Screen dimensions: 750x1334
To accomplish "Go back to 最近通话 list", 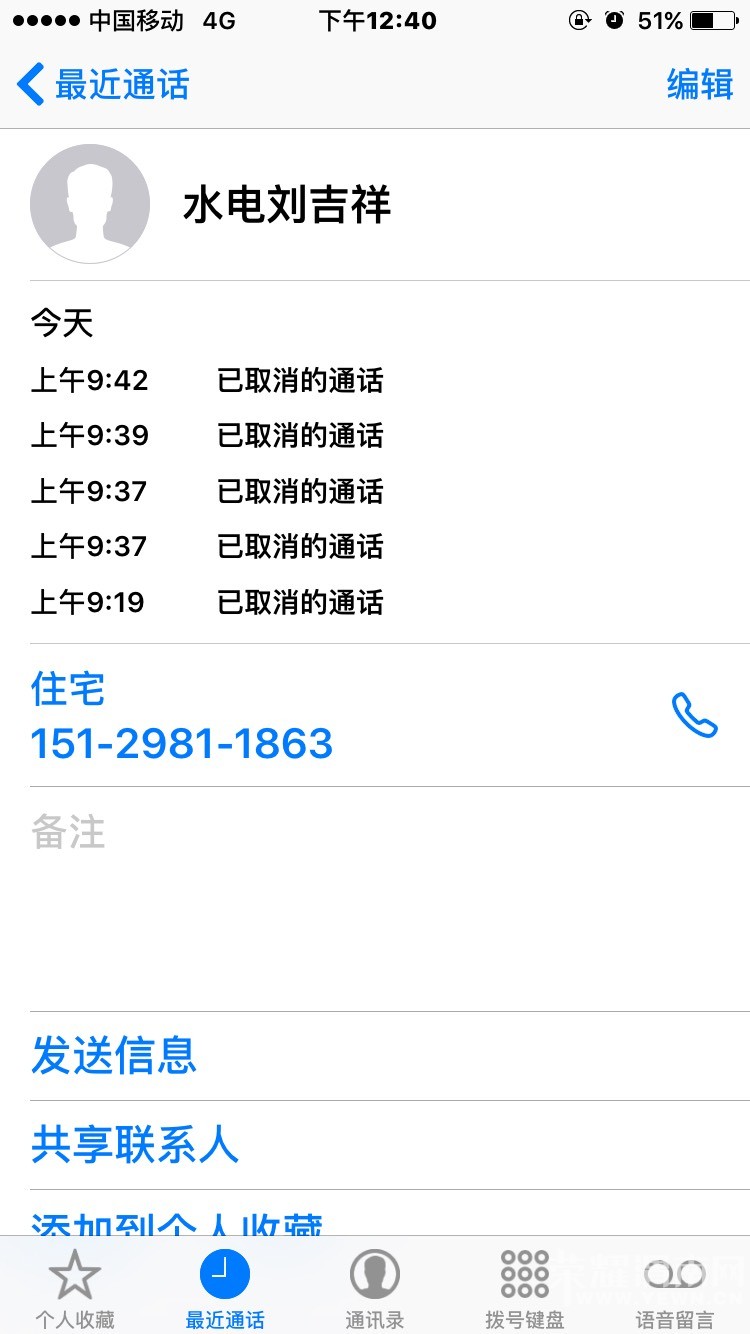I will point(103,85).
